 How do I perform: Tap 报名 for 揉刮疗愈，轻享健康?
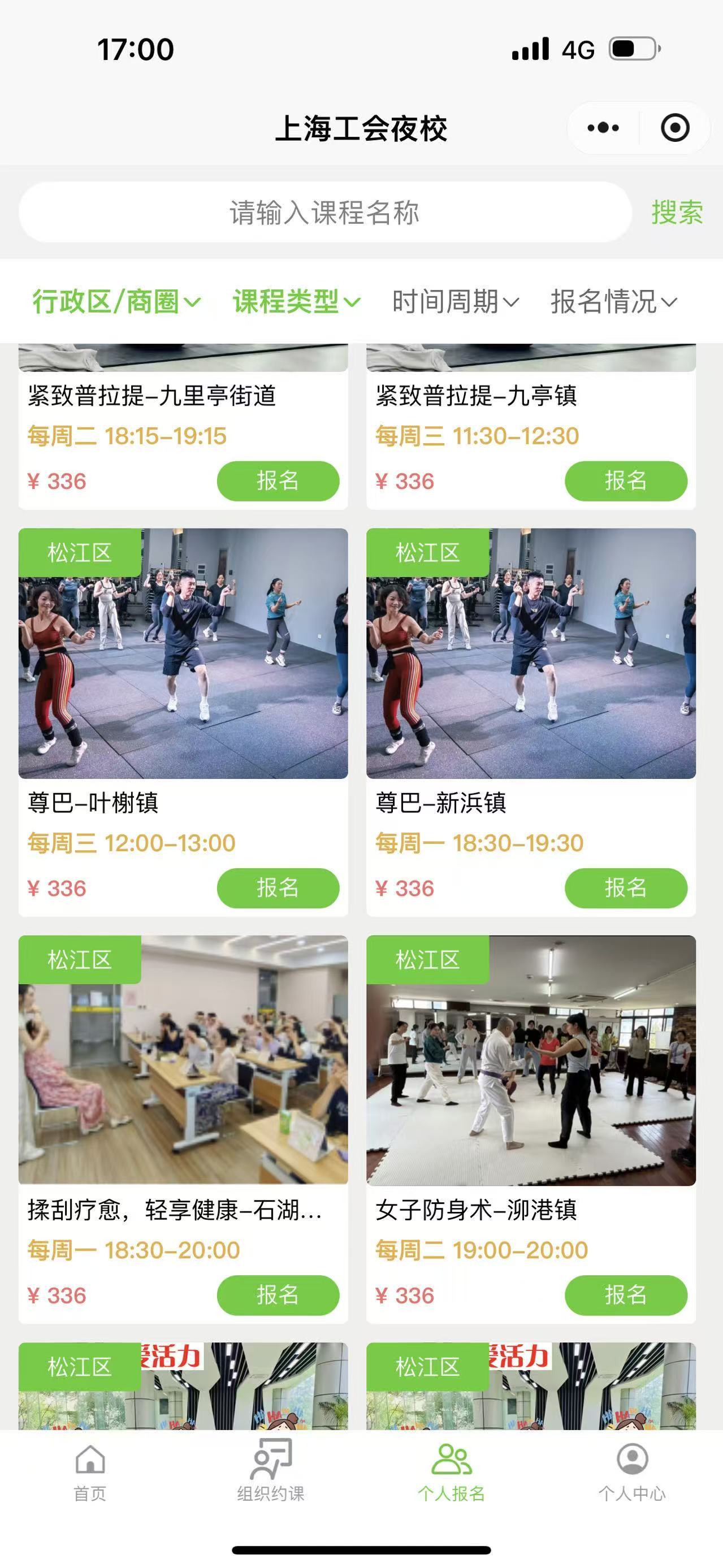pyautogui.click(x=278, y=1294)
